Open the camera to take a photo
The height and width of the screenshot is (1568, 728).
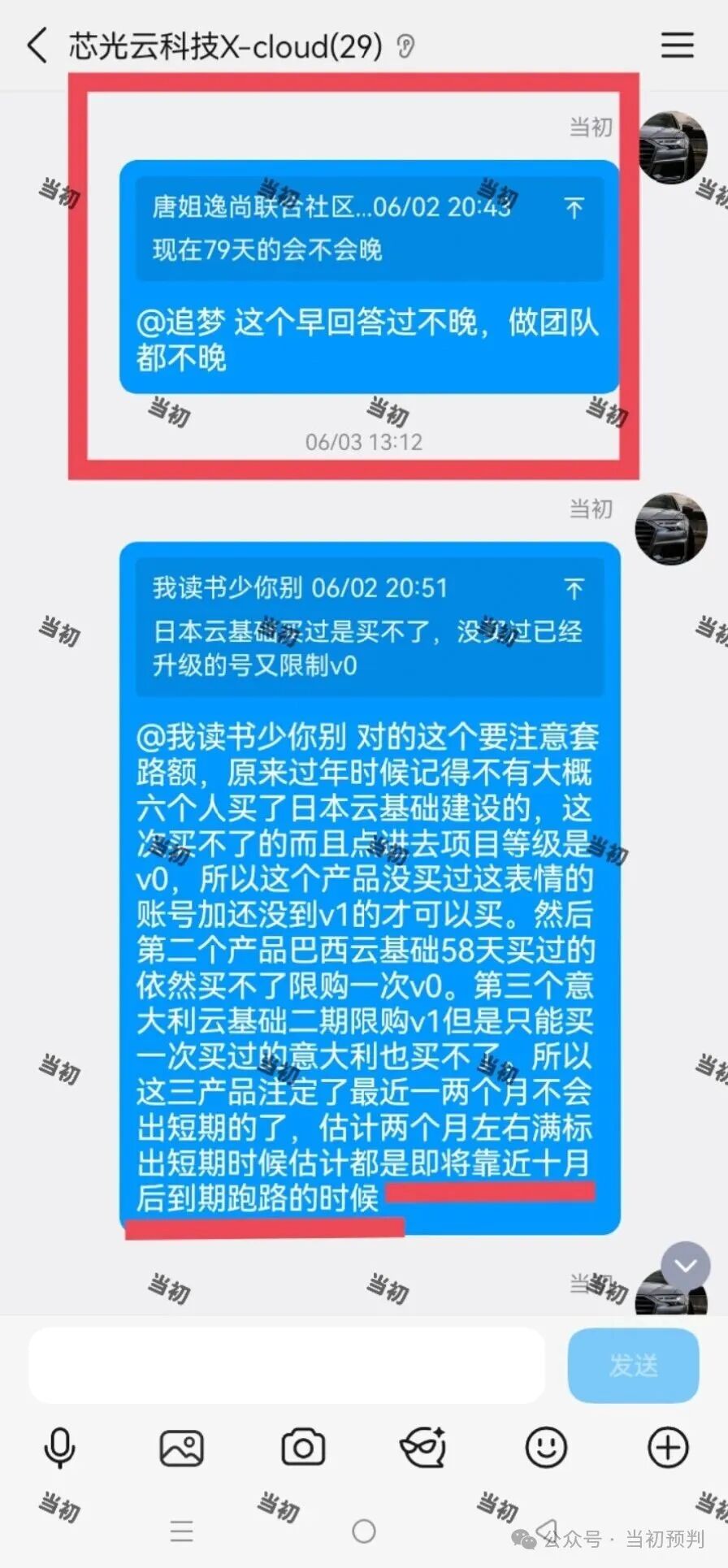point(303,1448)
